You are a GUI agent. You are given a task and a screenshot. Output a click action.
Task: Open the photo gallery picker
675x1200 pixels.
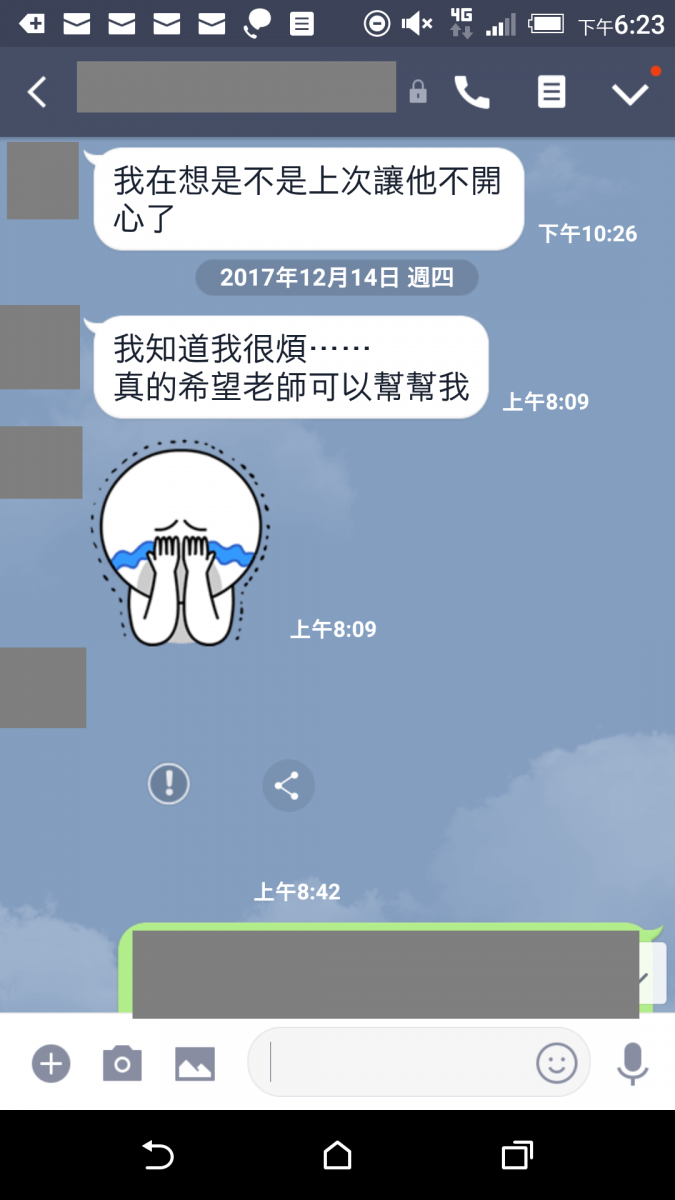(195, 1063)
